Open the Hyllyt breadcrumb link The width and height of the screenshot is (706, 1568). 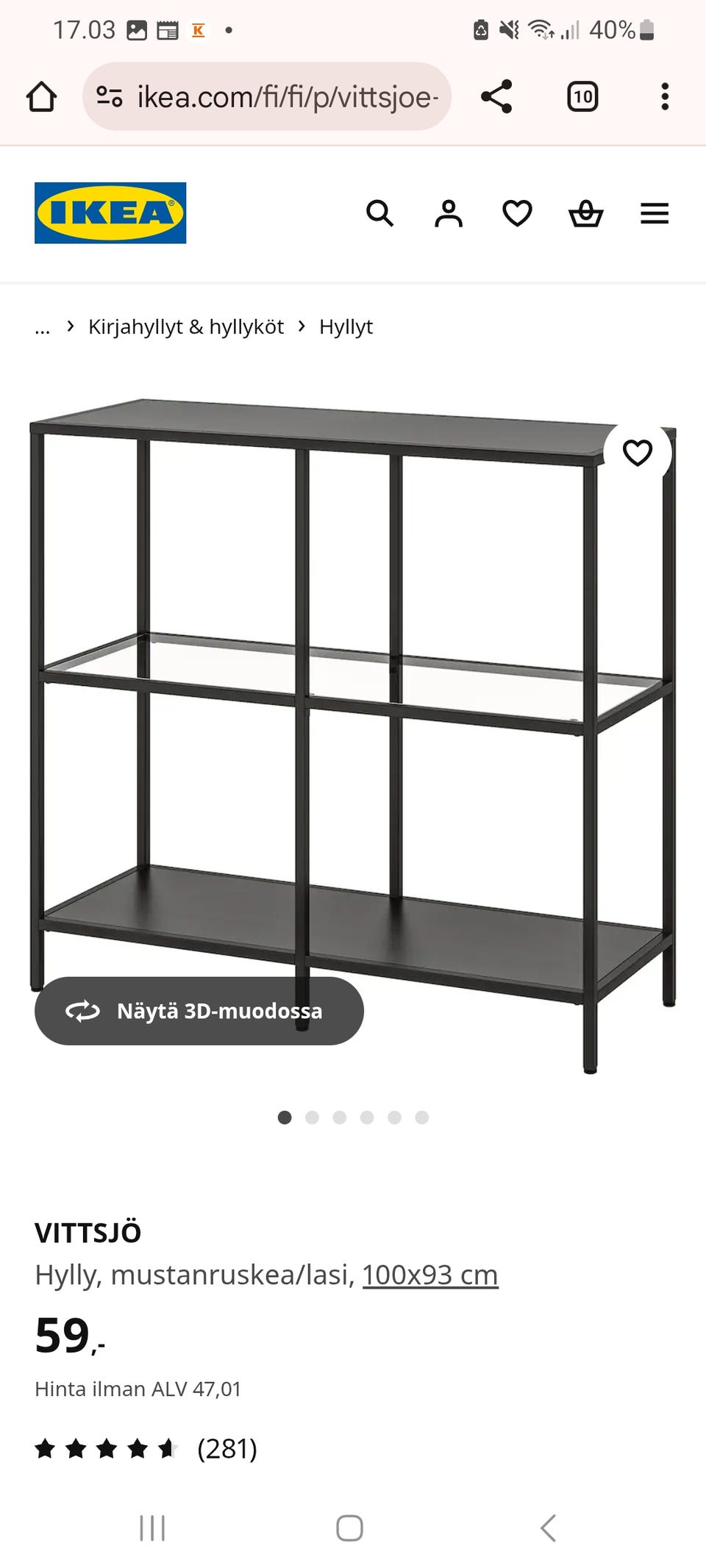(x=346, y=327)
